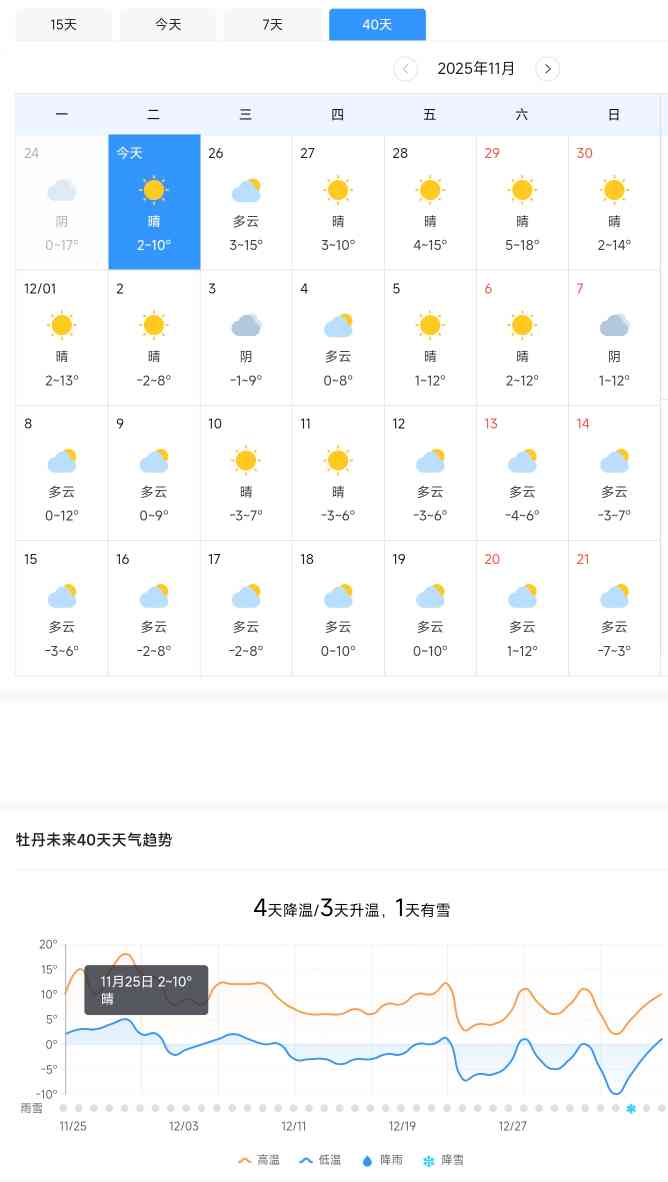
Task: Toggle the 降雪 legend item
Action: (443, 1160)
